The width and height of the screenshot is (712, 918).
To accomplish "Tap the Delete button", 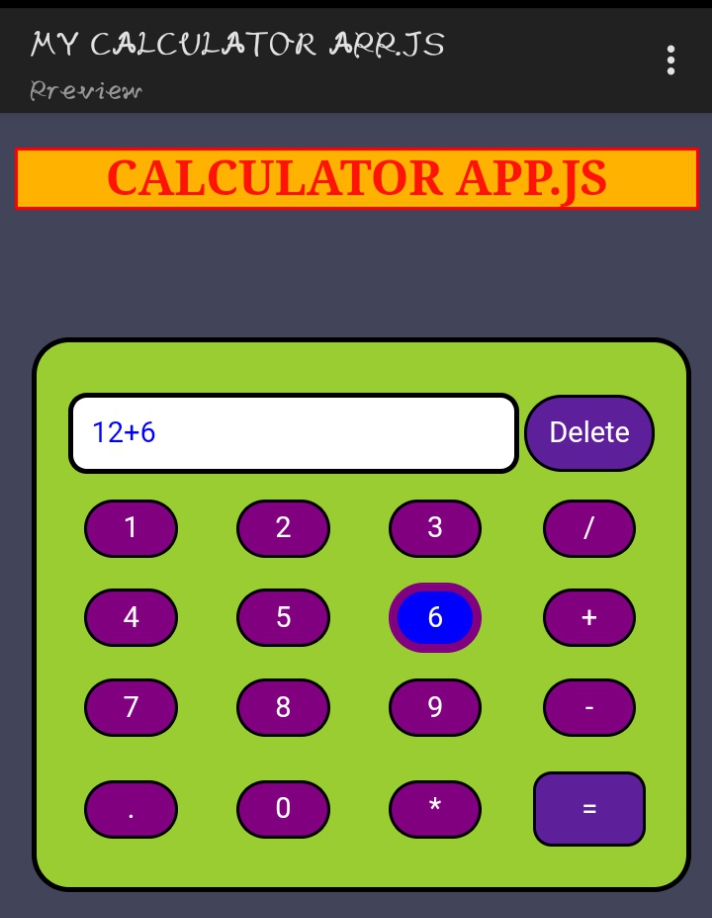I will point(589,433).
